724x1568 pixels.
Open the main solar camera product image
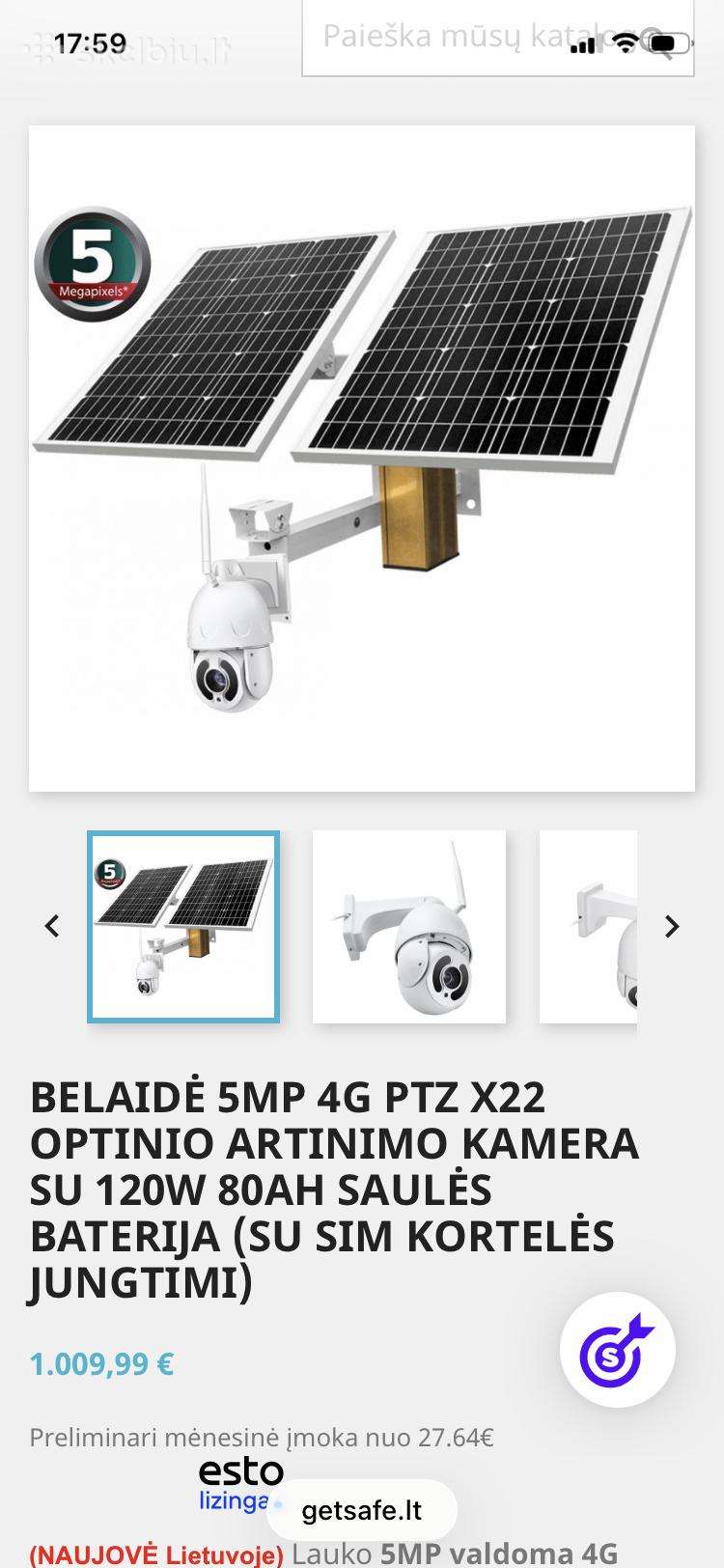(362, 459)
